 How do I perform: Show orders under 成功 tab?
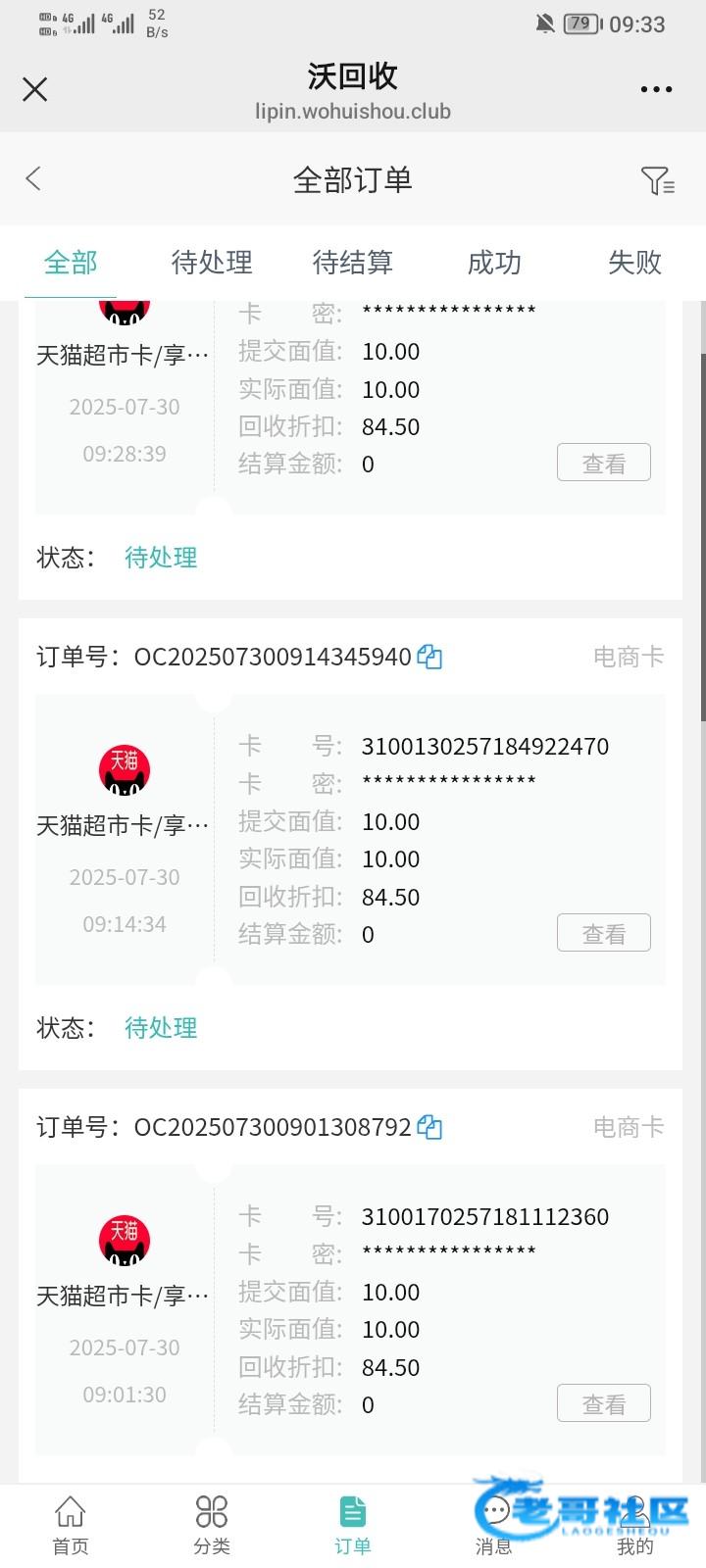point(494,263)
